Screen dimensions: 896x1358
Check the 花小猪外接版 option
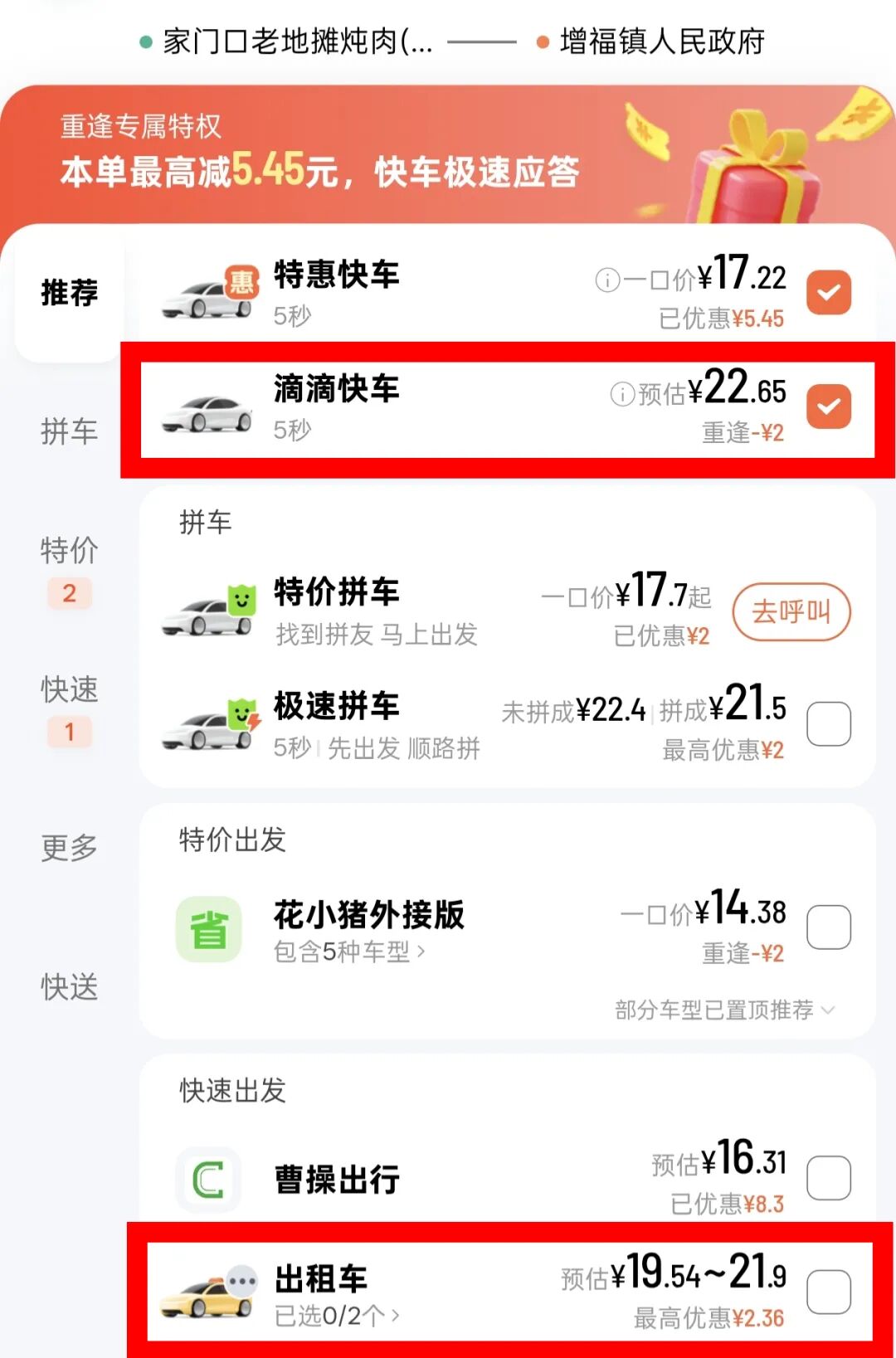point(828,927)
